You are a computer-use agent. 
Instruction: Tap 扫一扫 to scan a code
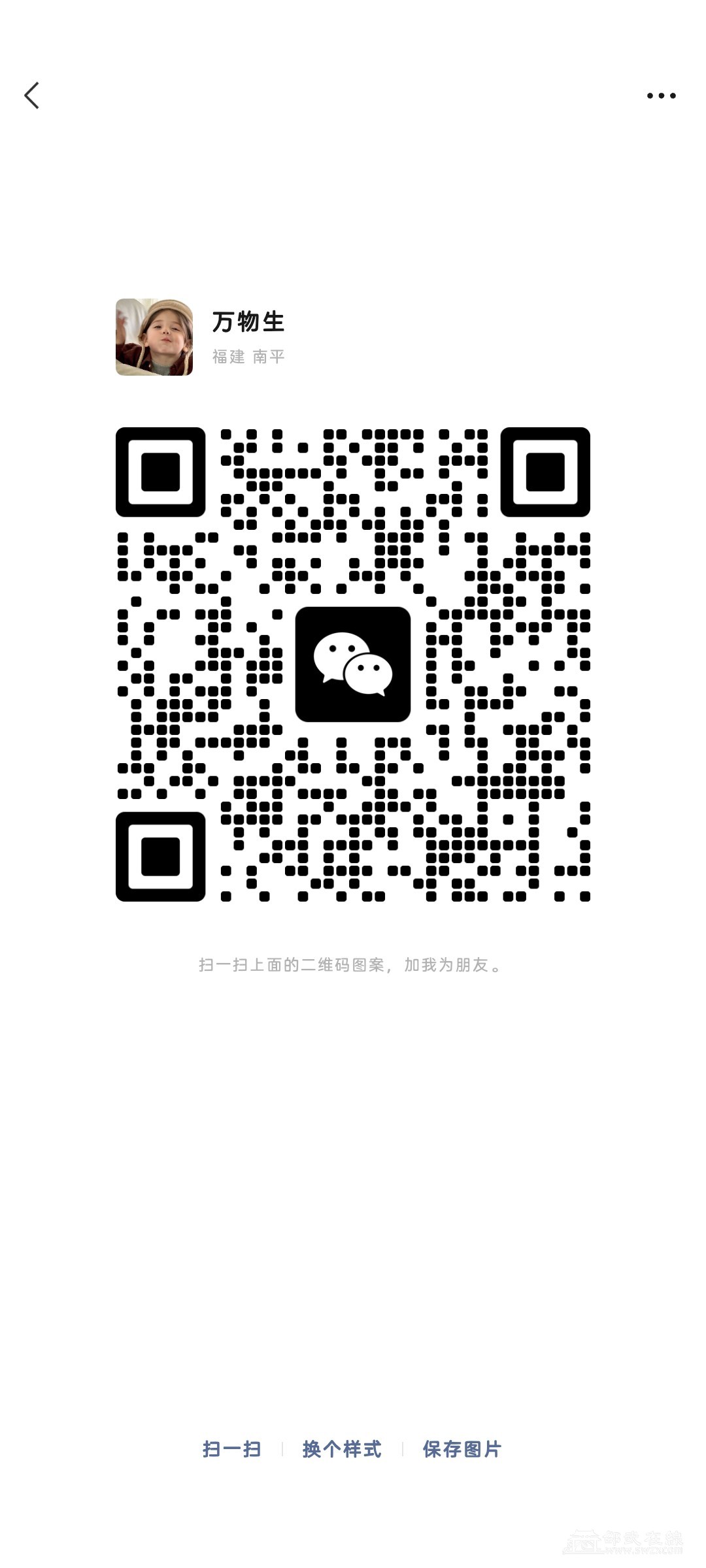tap(232, 1449)
